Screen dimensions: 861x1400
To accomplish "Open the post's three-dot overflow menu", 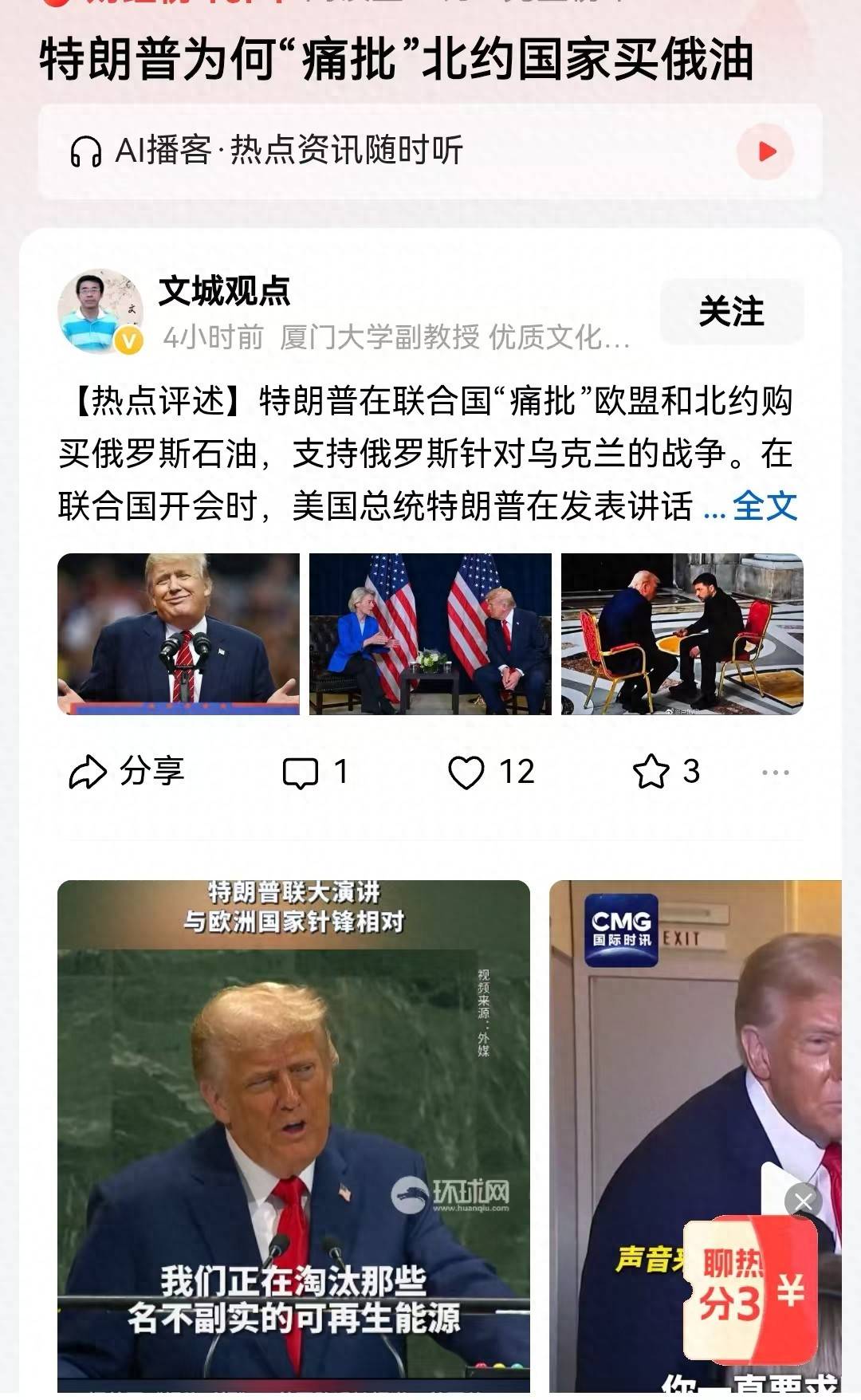I will [775, 772].
